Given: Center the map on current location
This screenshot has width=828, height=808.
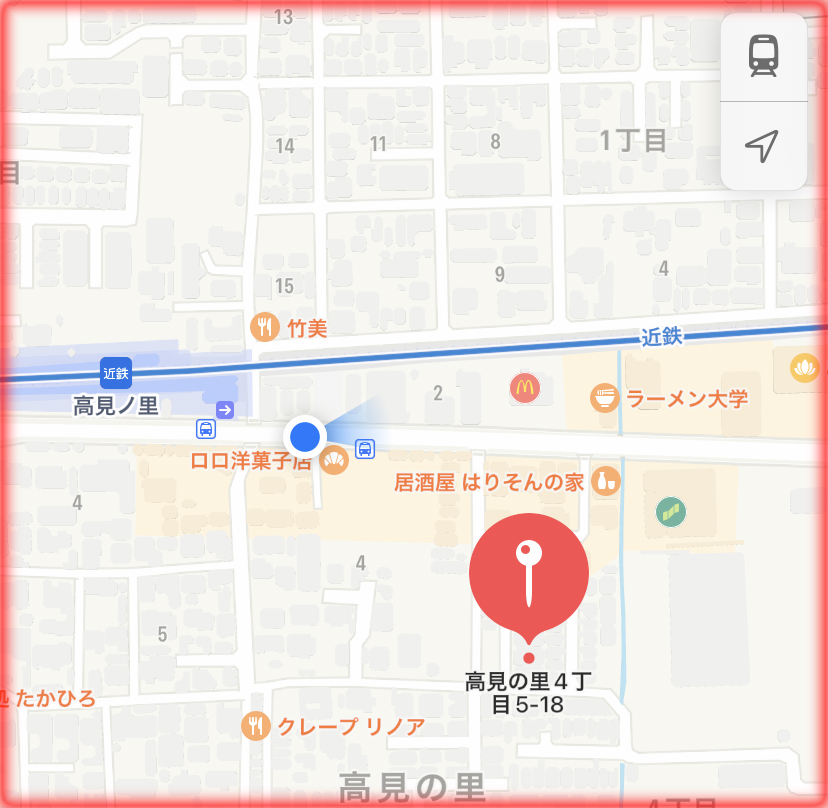Looking at the screenshot, I should point(763,146).
